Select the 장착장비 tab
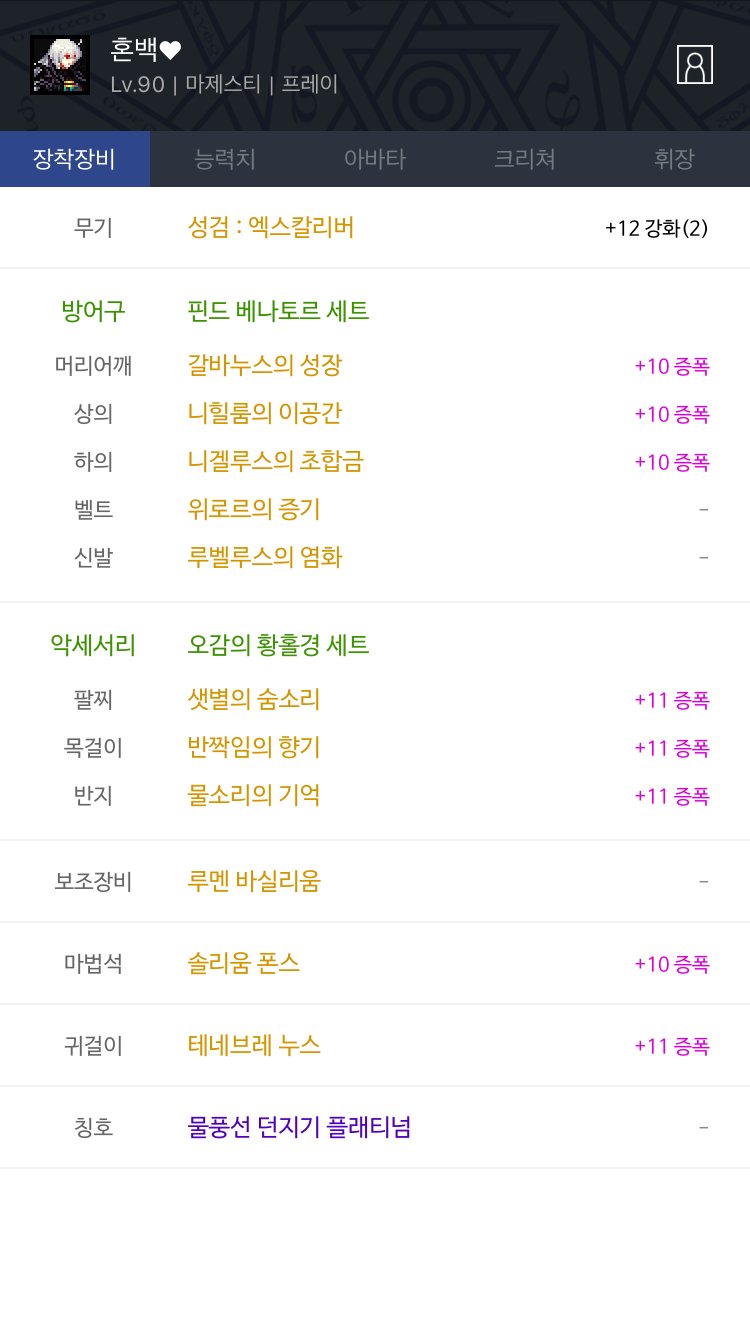 pyautogui.click(x=75, y=159)
